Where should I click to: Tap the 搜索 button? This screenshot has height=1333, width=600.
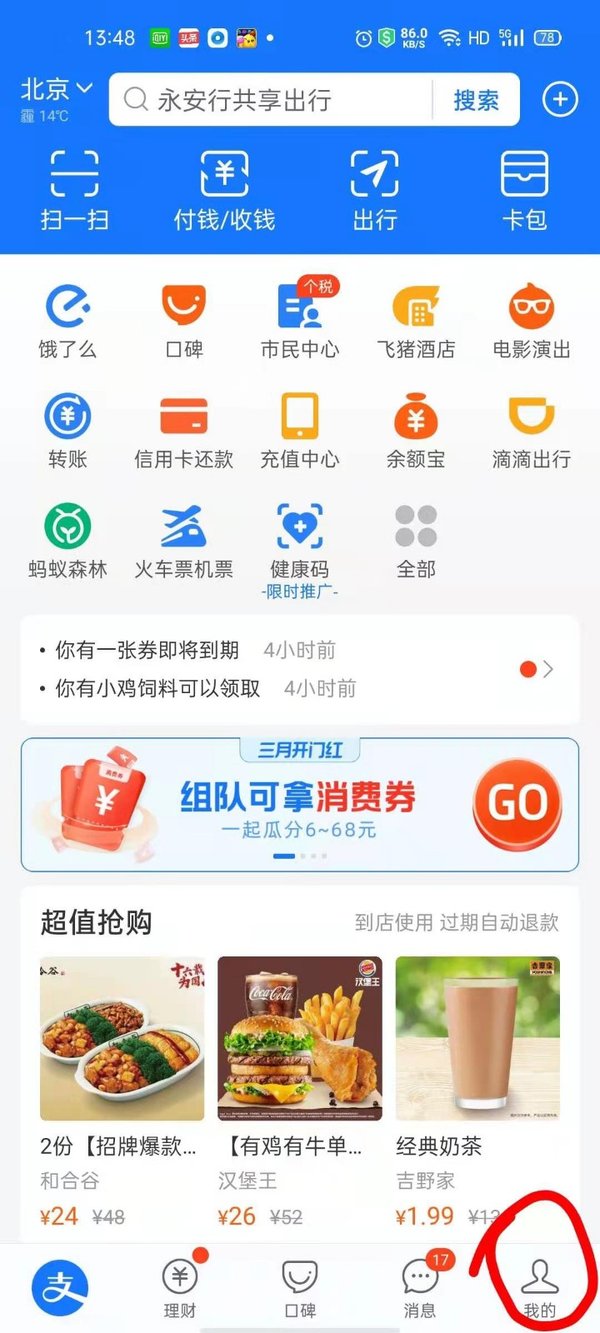tap(476, 100)
